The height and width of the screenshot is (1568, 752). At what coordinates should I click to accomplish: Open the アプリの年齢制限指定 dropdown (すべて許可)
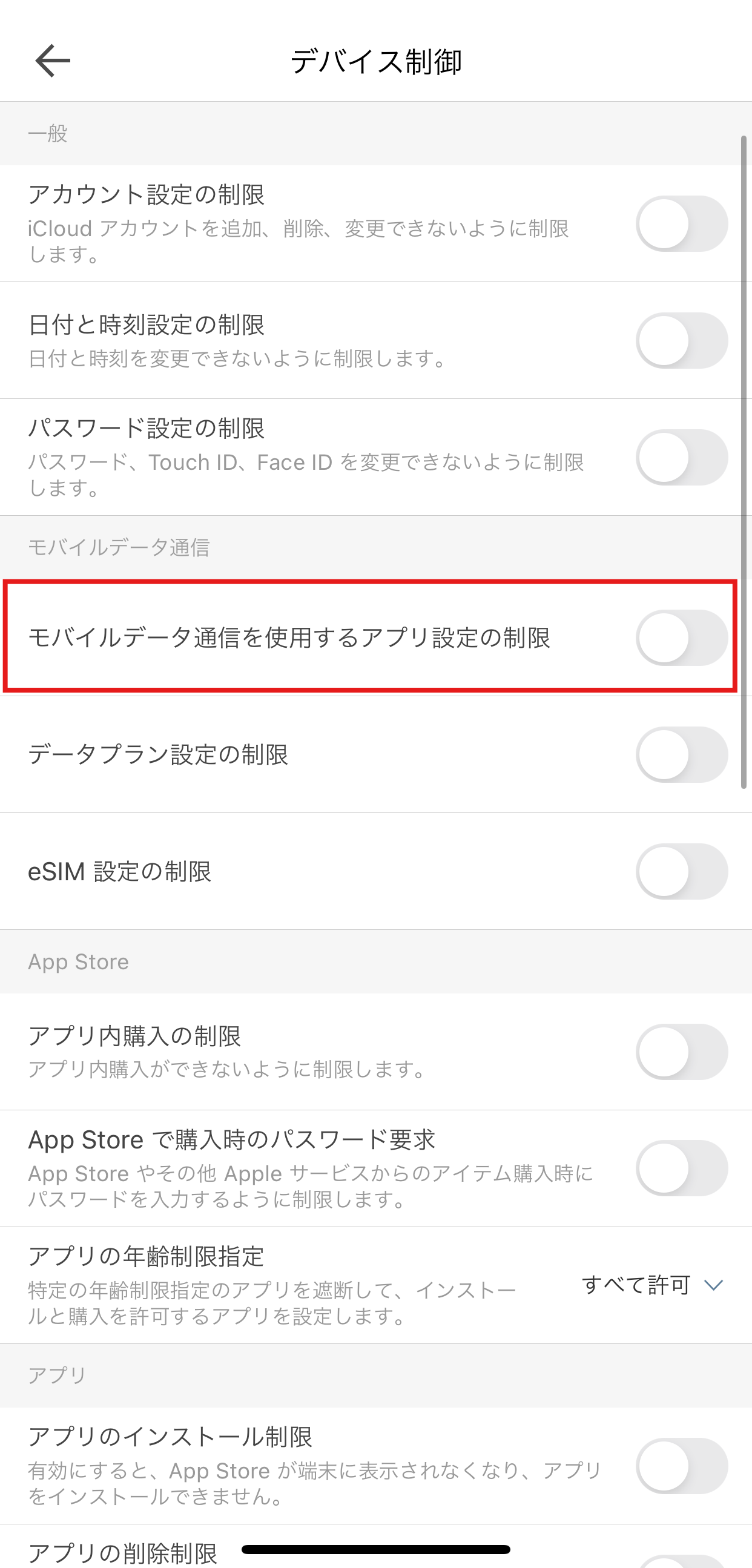point(653,1285)
